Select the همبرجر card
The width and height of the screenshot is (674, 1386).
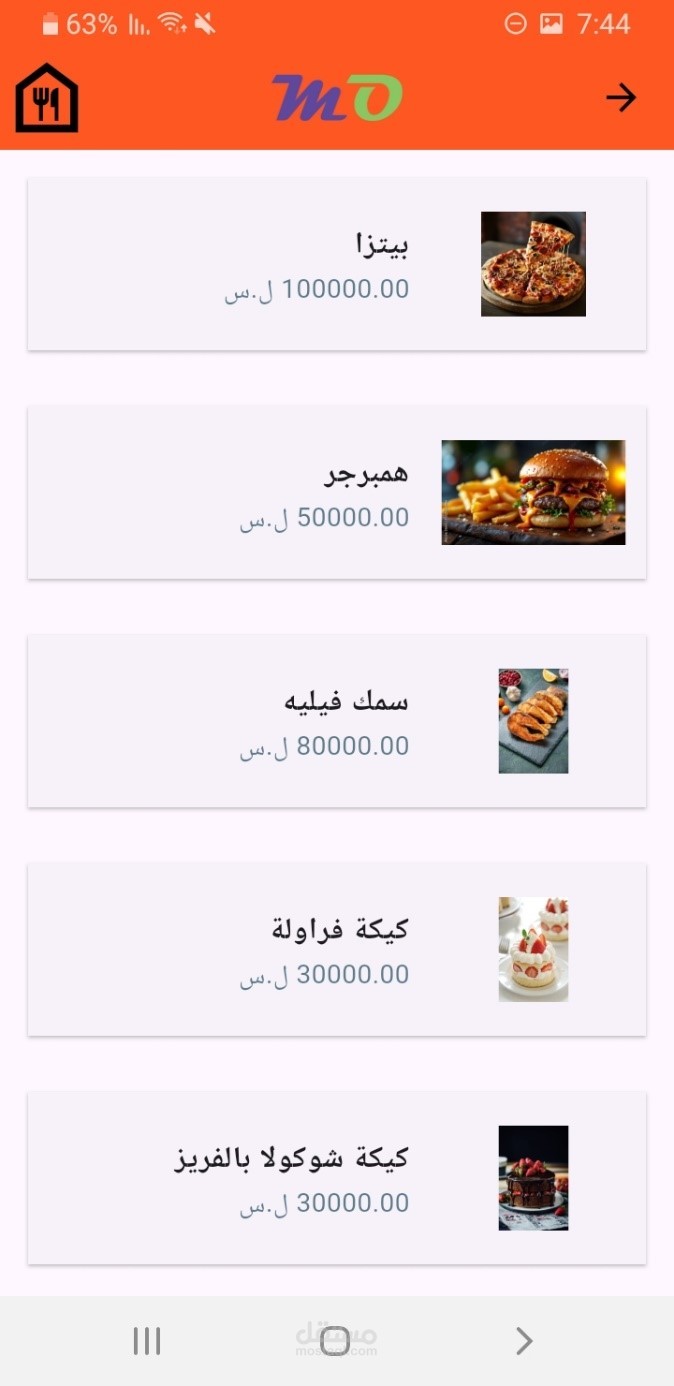(337, 492)
